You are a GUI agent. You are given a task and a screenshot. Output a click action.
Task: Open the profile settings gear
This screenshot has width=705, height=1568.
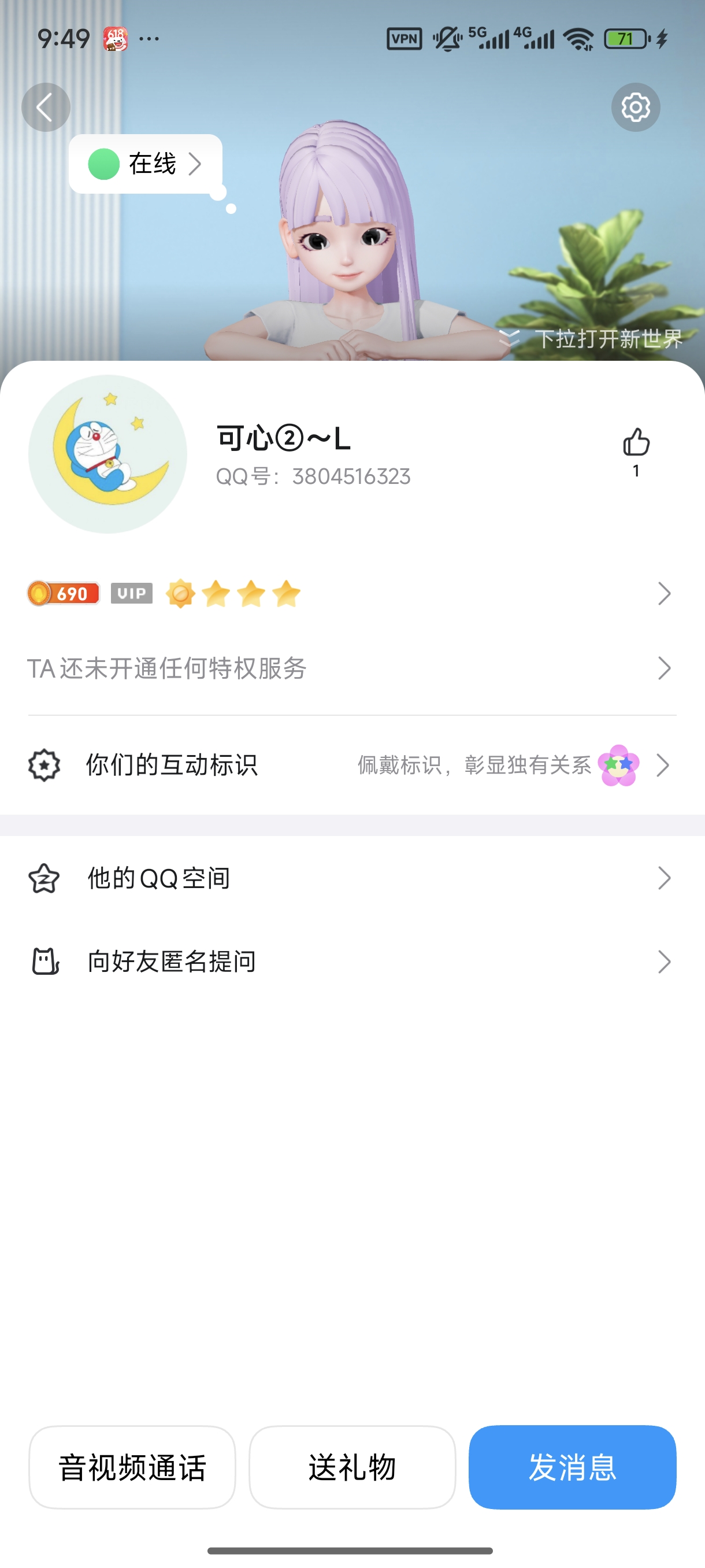point(635,107)
